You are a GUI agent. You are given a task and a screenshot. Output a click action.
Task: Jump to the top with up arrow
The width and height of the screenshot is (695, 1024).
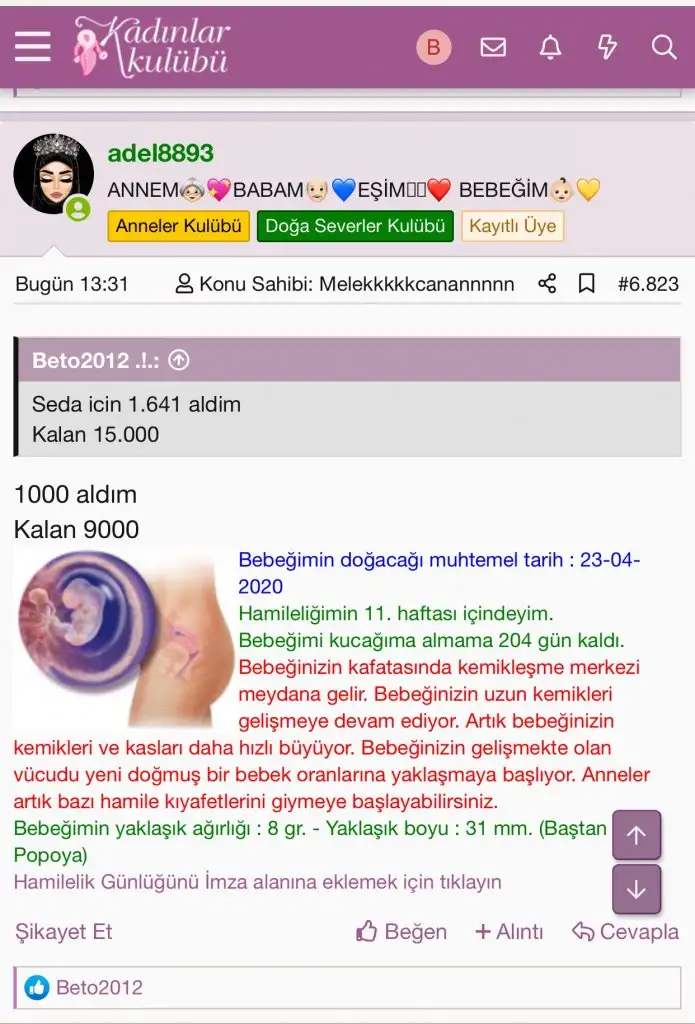tap(636, 835)
